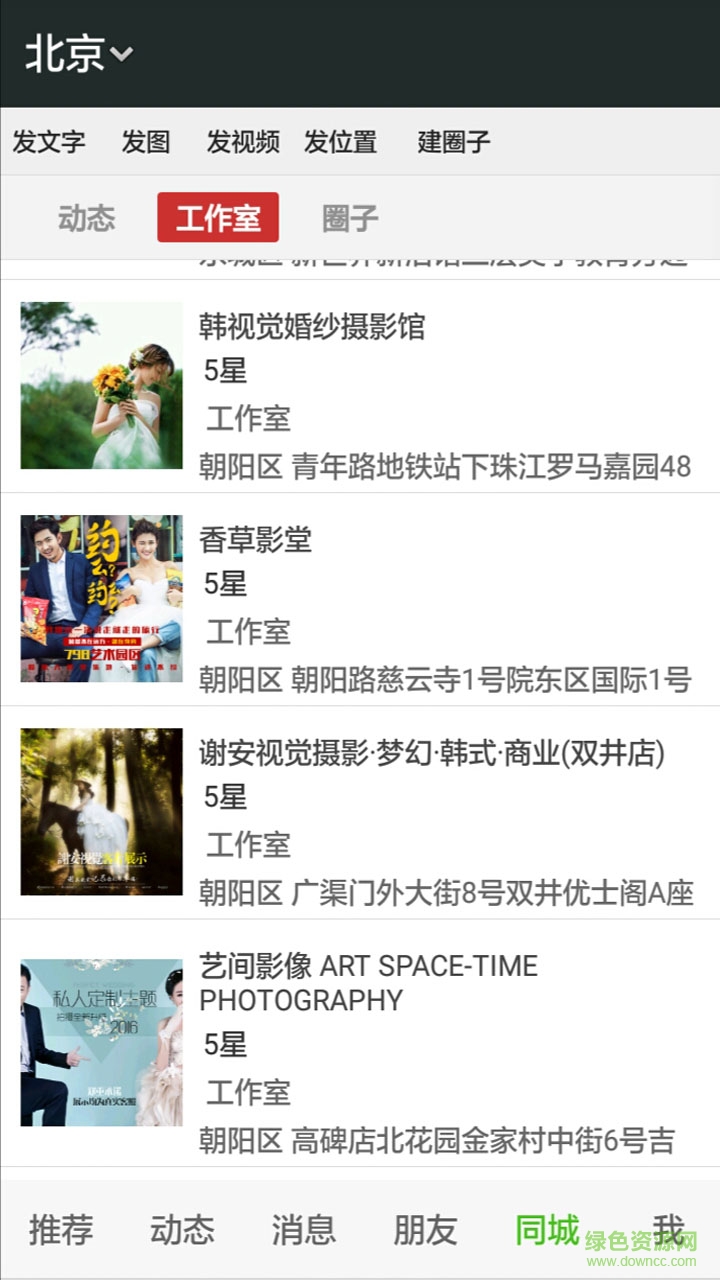Open 谢安视觉摄影 双井店 listing
The width and height of the screenshot is (720, 1280).
[432, 753]
